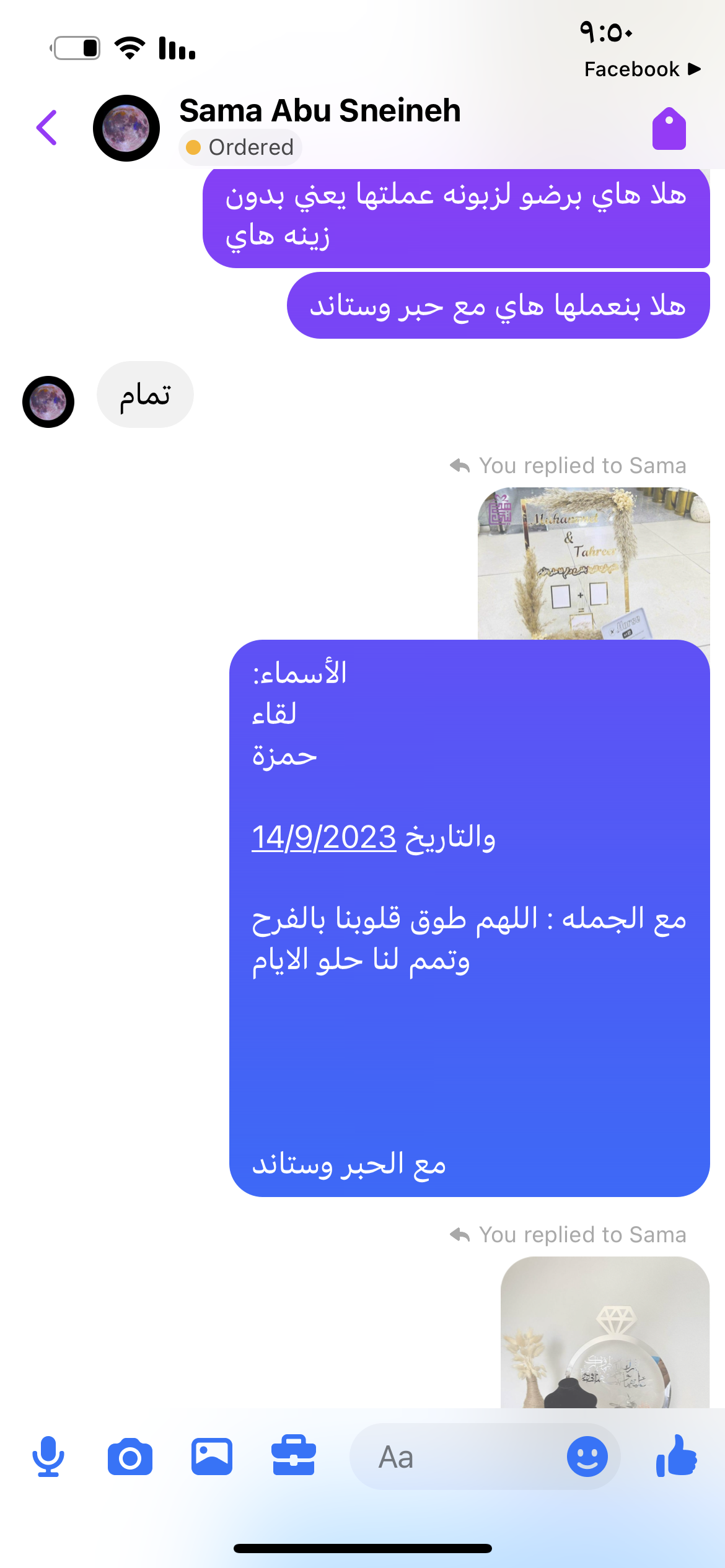Open the Ordered label status chip

pyautogui.click(x=240, y=147)
